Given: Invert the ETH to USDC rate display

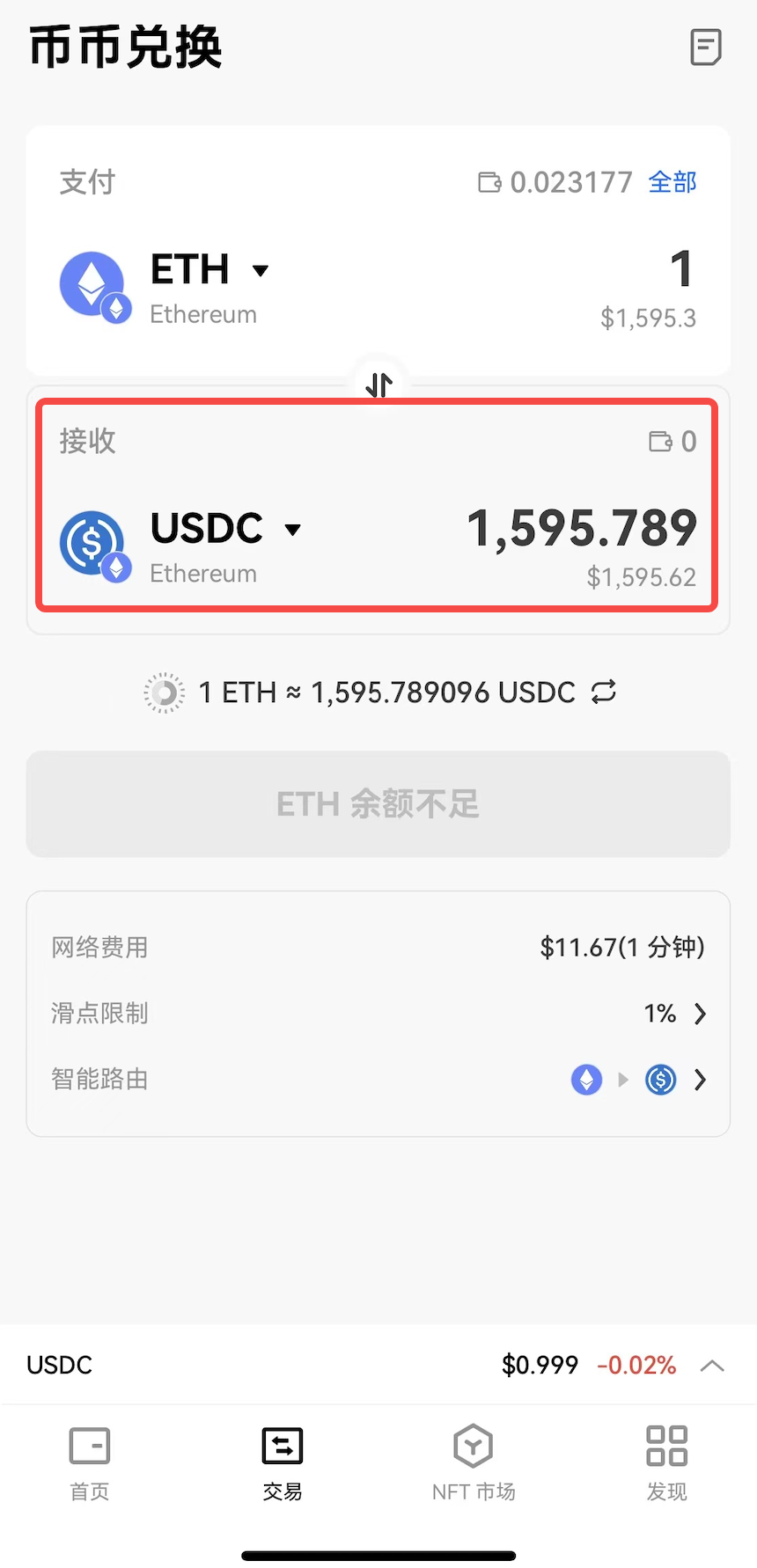Looking at the screenshot, I should [604, 692].
